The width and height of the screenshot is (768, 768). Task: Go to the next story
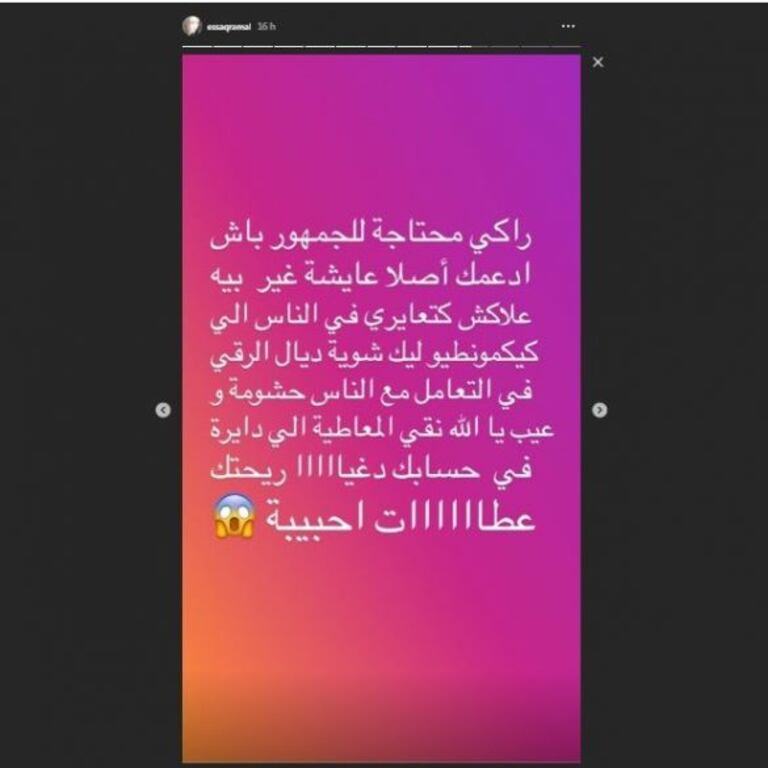599,410
